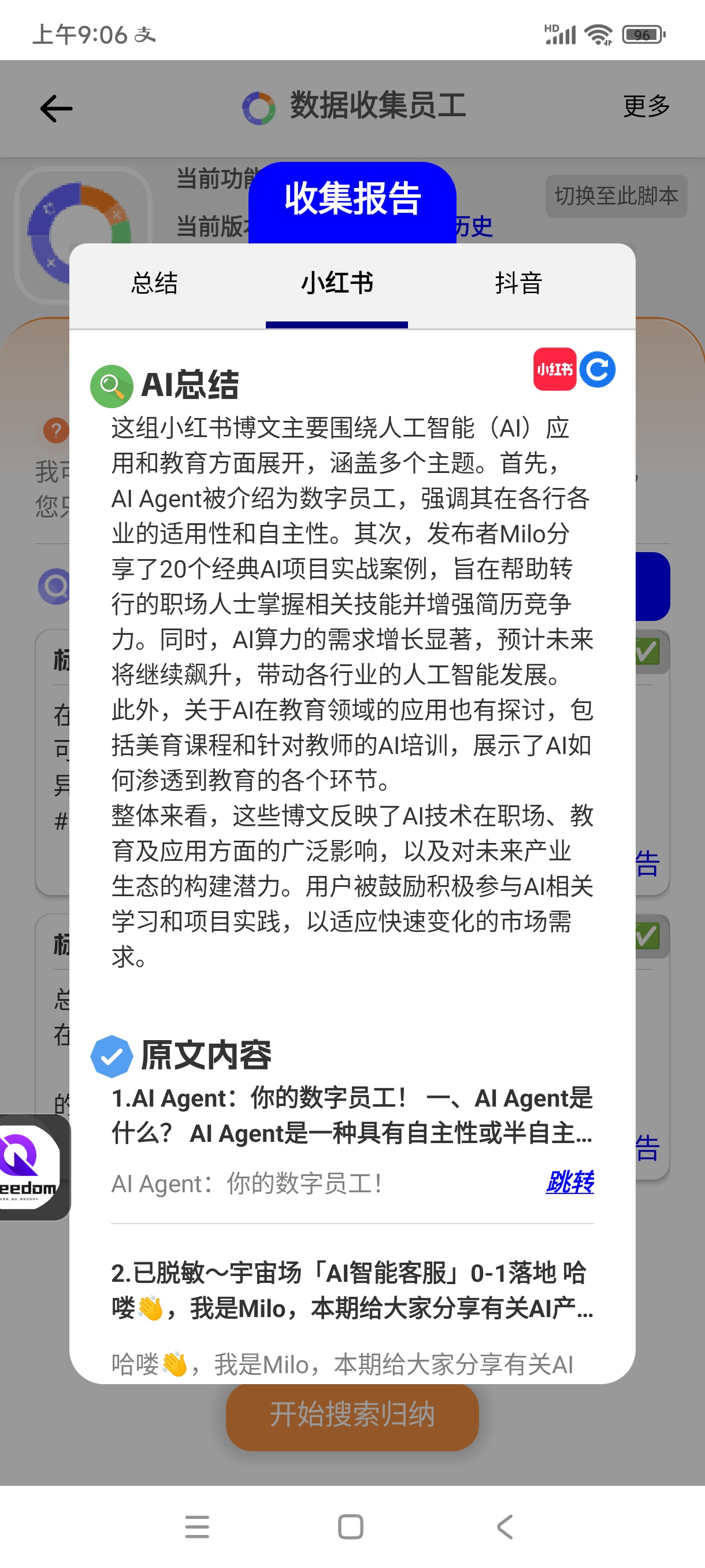Switch to the 总结 tab

tap(154, 284)
